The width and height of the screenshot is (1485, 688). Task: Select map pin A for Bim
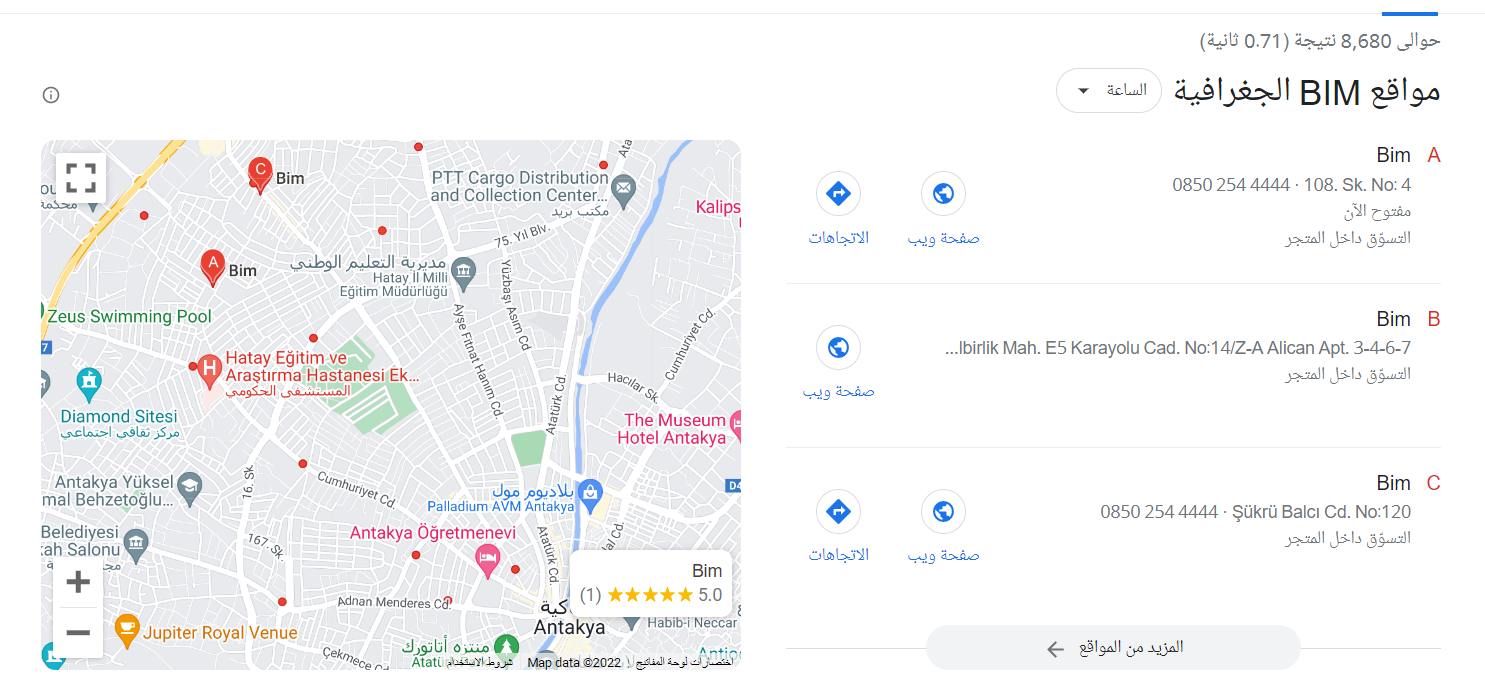pyautogui.click(x=212, y=267)
